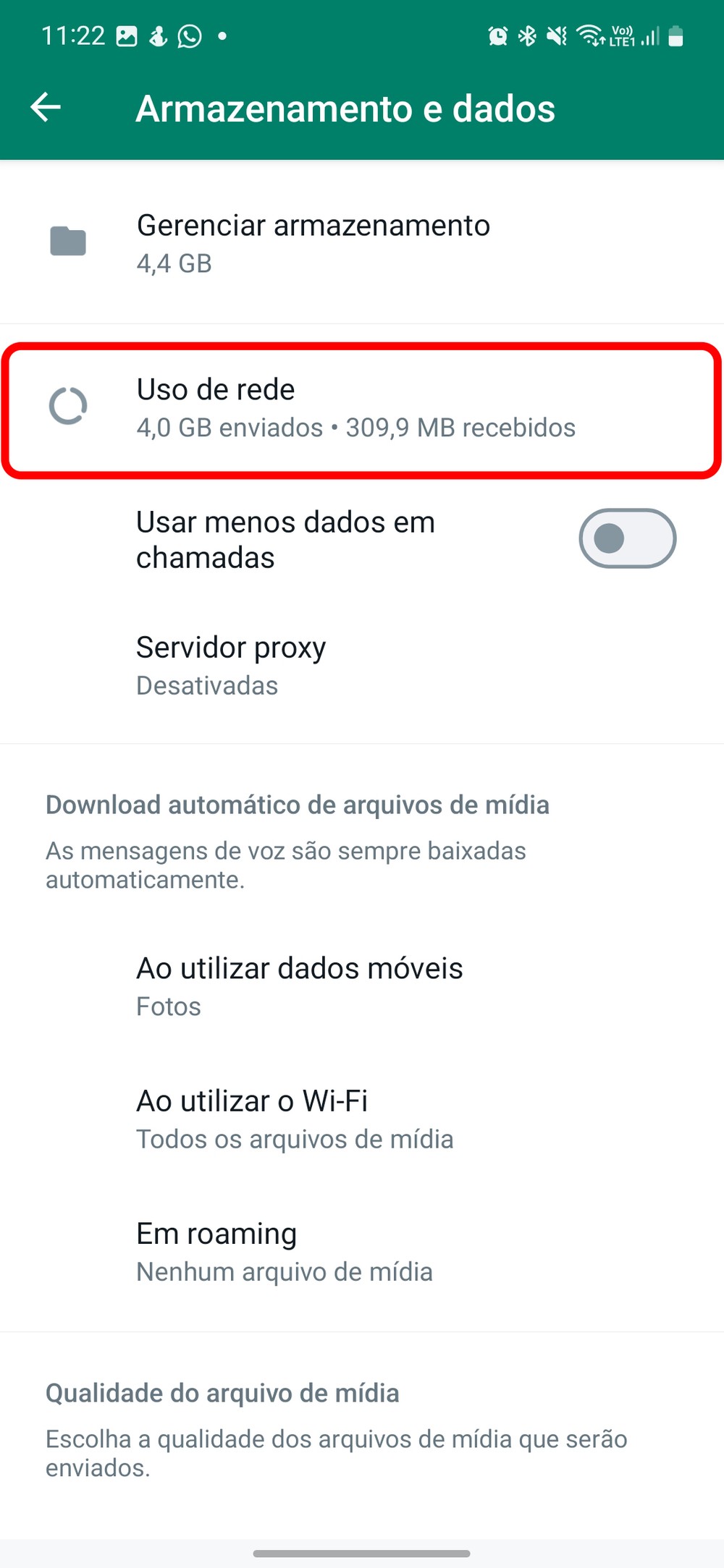Open Gerenciar armazenamento
Image resolution: width=724 pixels, height=1568 pixels.
313,243
